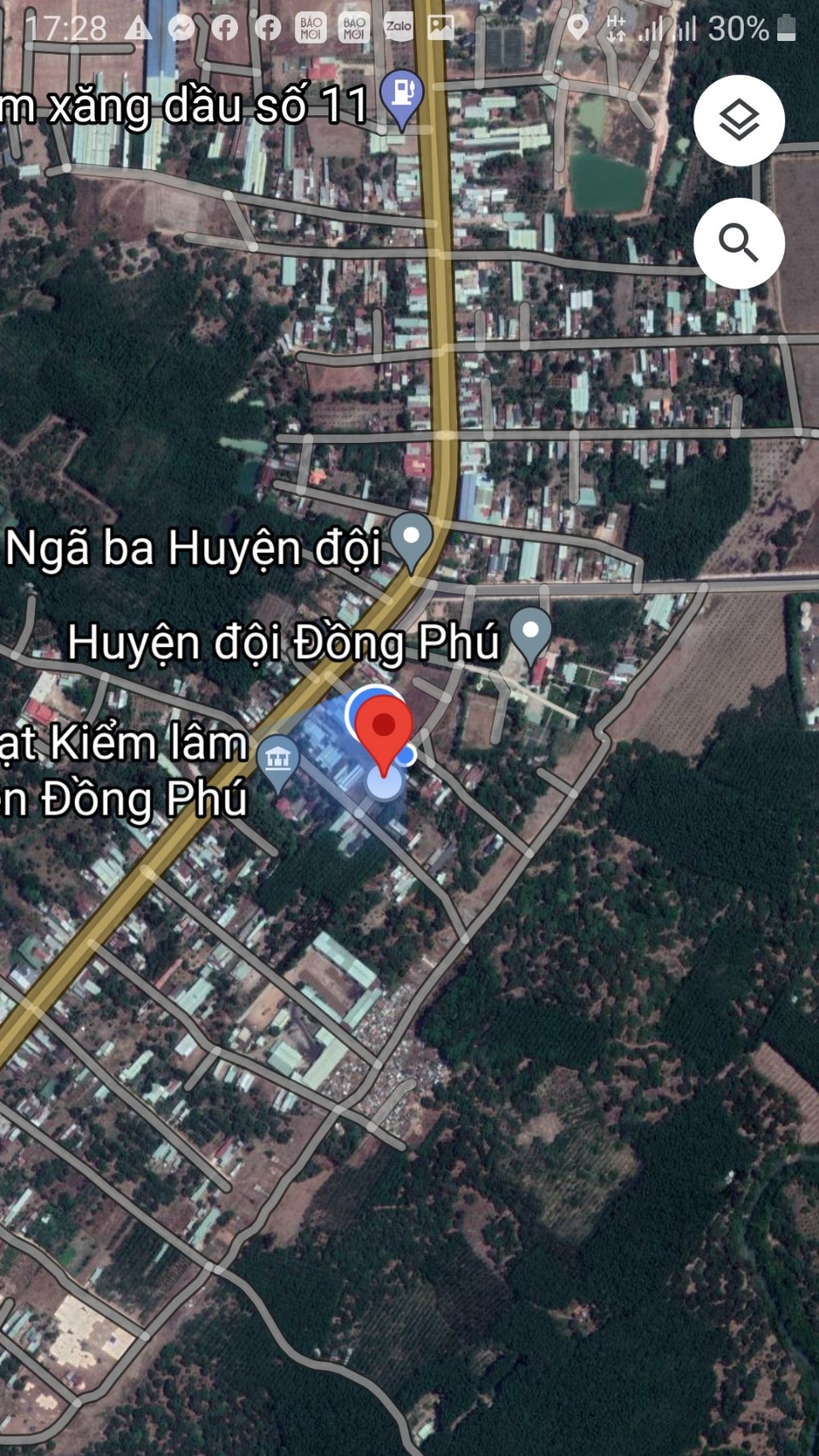Image resolution: width=819 pixels, height=1456 pixels.
Task: Open the map search button
Action: pos(739,243)
